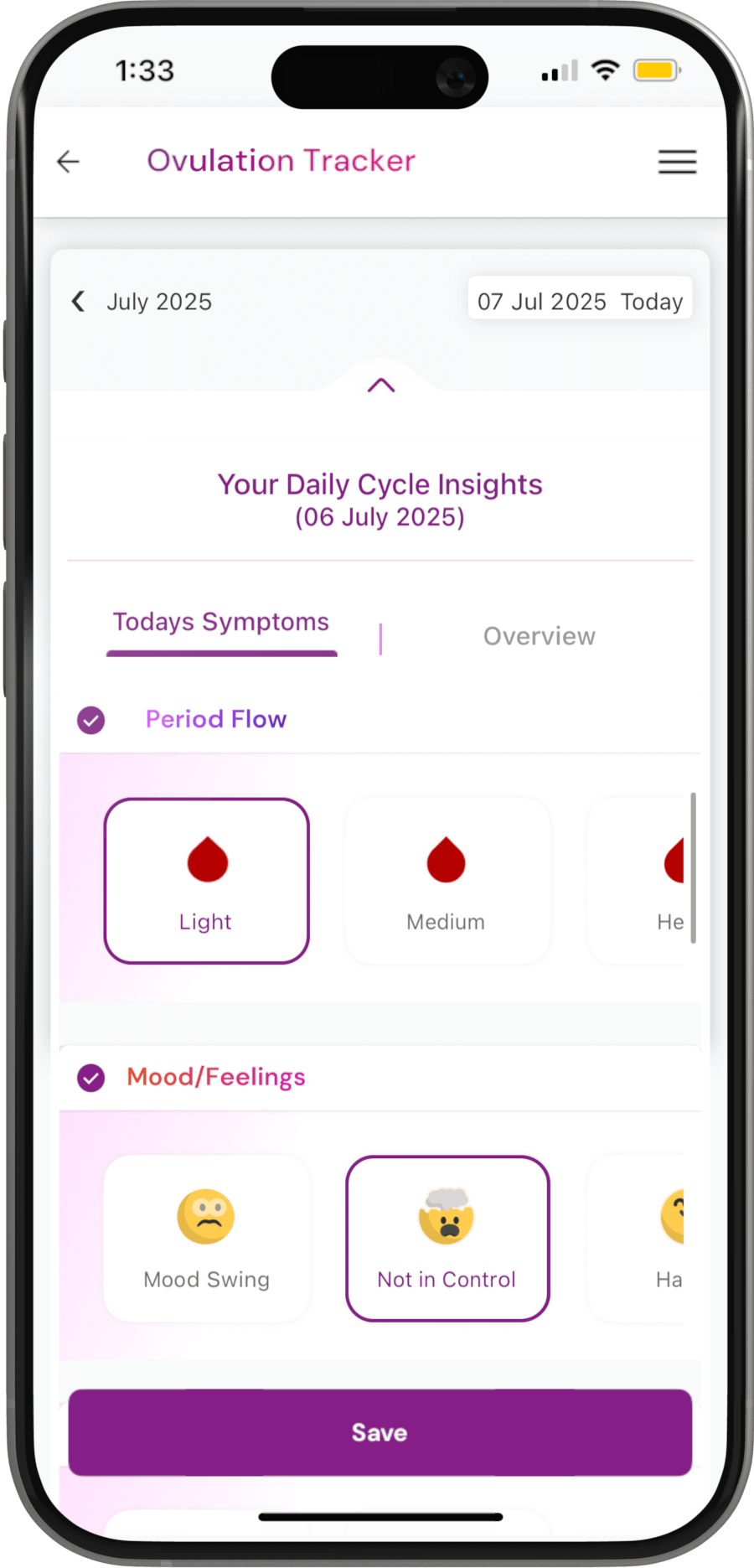Image resolution: width=754 pixels, height=1568 pixels.
Task: Select the Todays Symptoms tab
Action: (221, 623)
